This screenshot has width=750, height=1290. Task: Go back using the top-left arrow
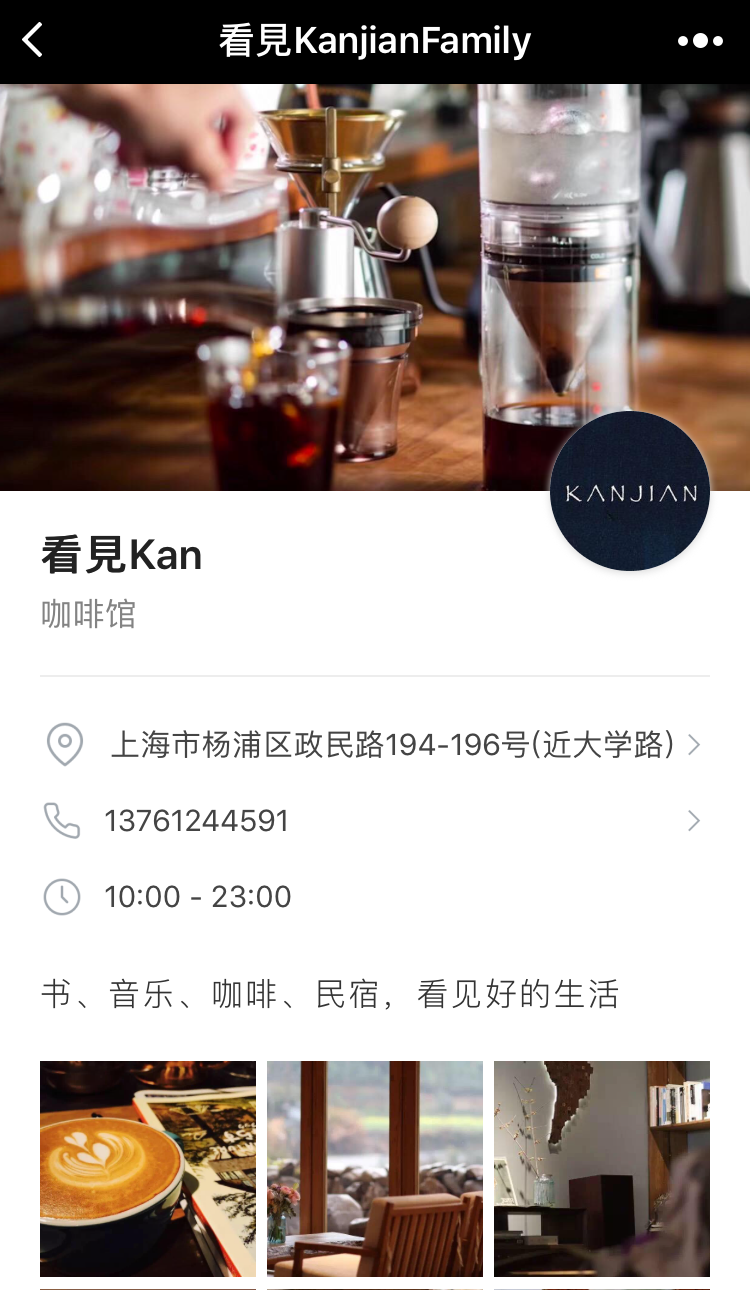pyautogui.click(x=33, y=41)
